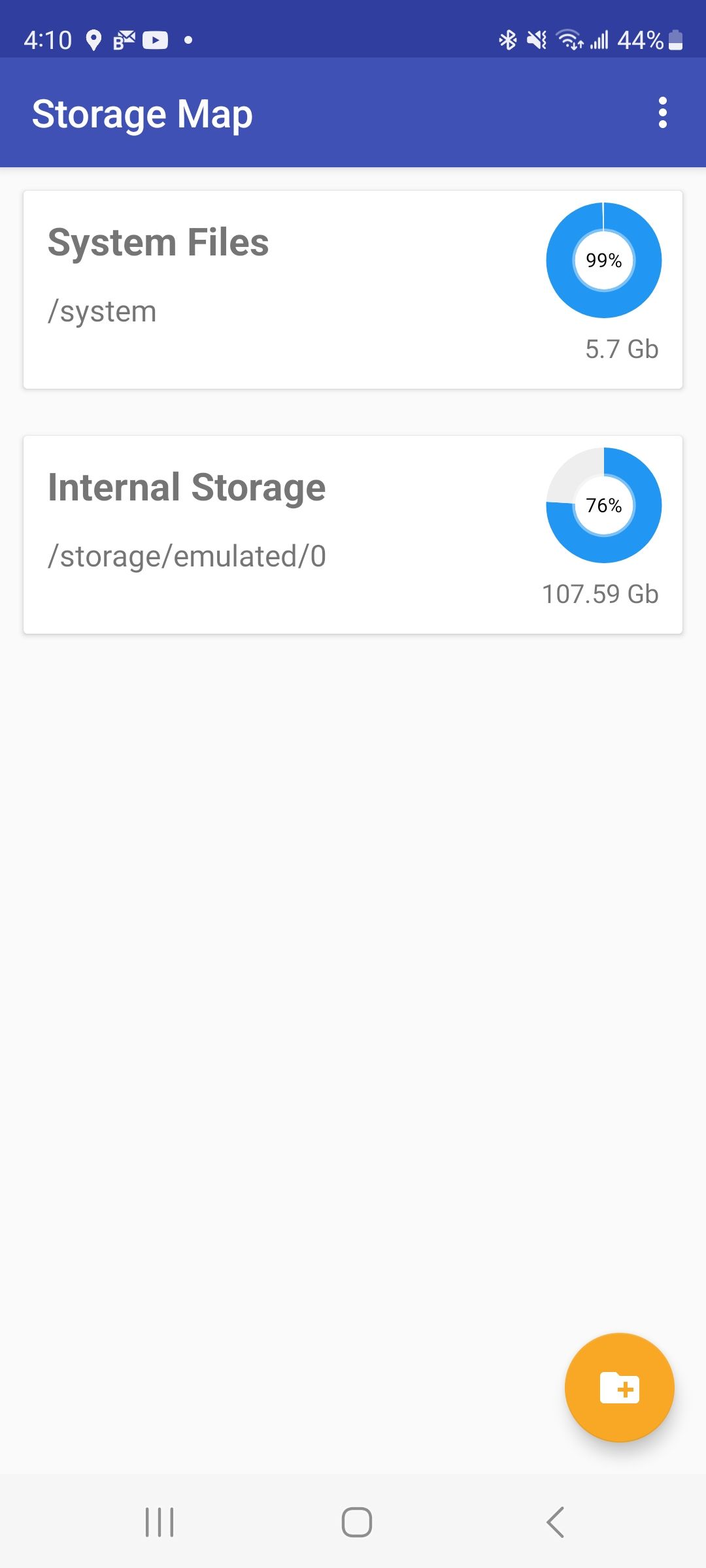Open the add folder button
The image size is (706, 1568).
pyautogui.click(x=618, y=1389)
